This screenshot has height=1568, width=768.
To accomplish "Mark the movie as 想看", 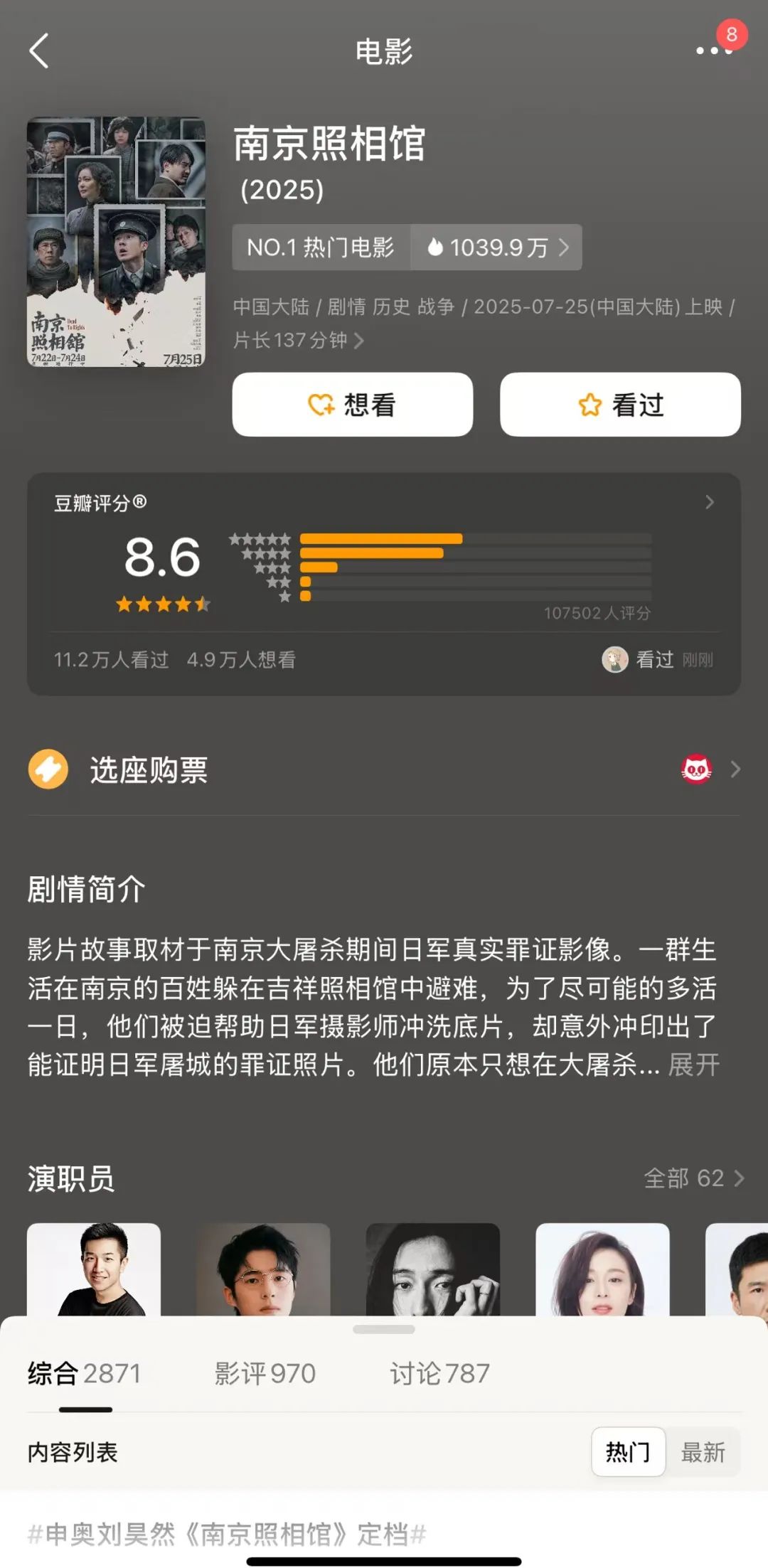I will [352, 404].
